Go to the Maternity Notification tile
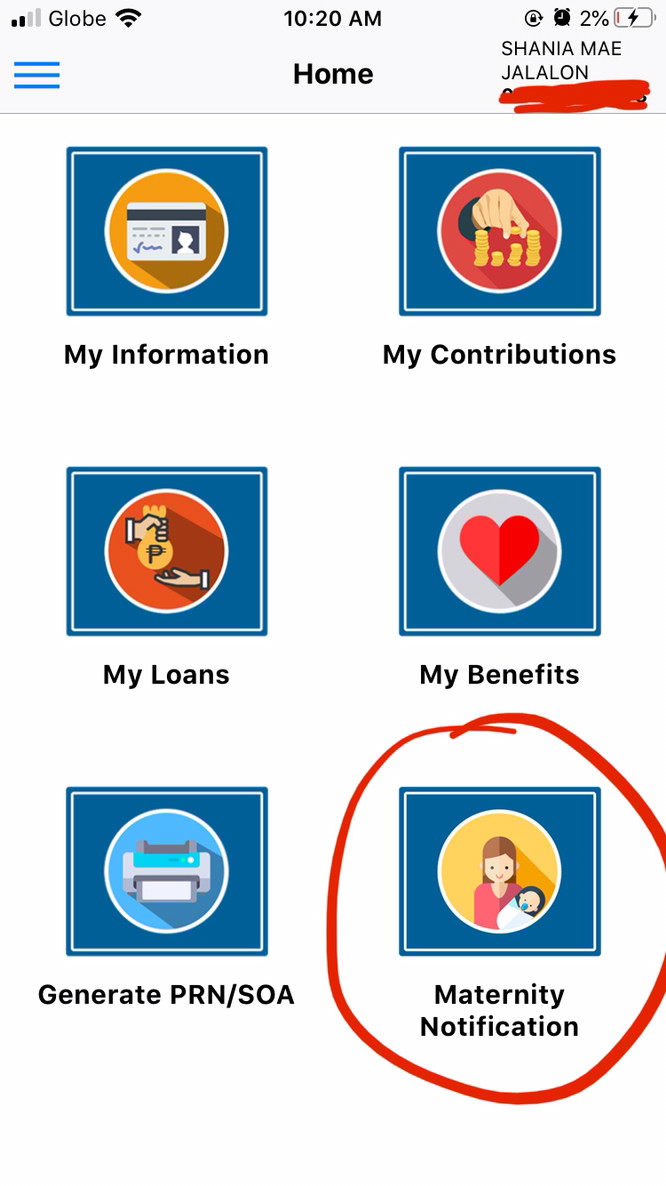 tap(499, 871)
